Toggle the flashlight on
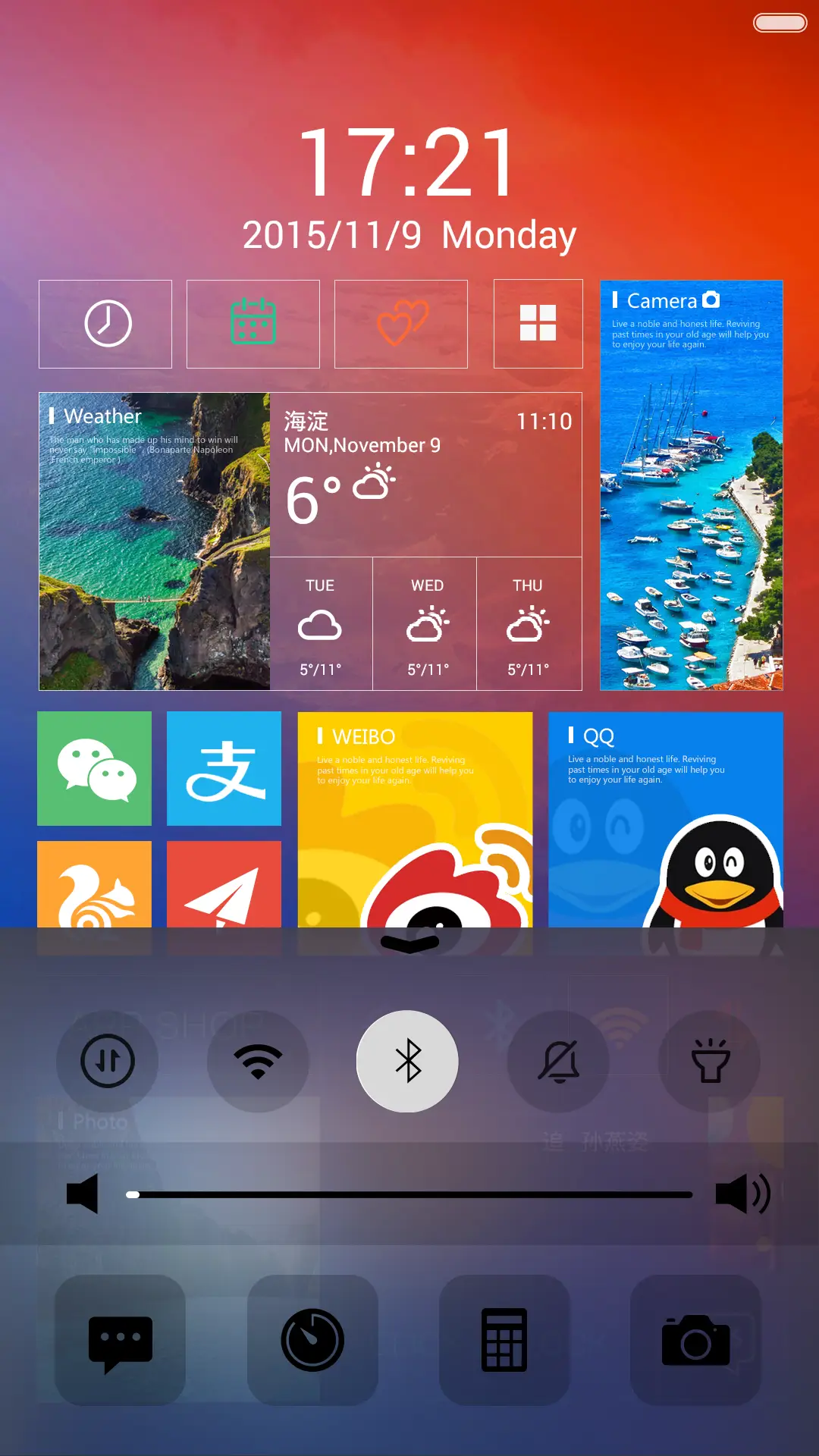The image size is (819, 1456). [710, 1061]
